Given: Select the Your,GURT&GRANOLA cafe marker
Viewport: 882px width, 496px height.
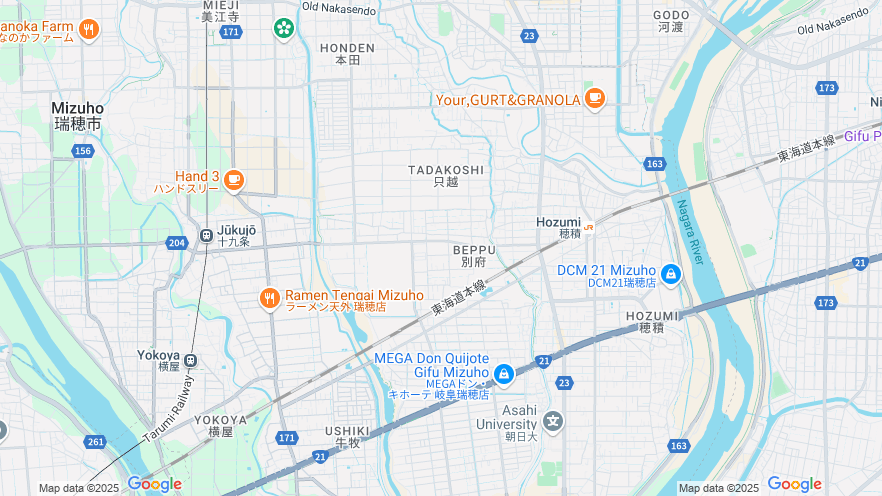Looking at the screenshot, I should point(595,98).
